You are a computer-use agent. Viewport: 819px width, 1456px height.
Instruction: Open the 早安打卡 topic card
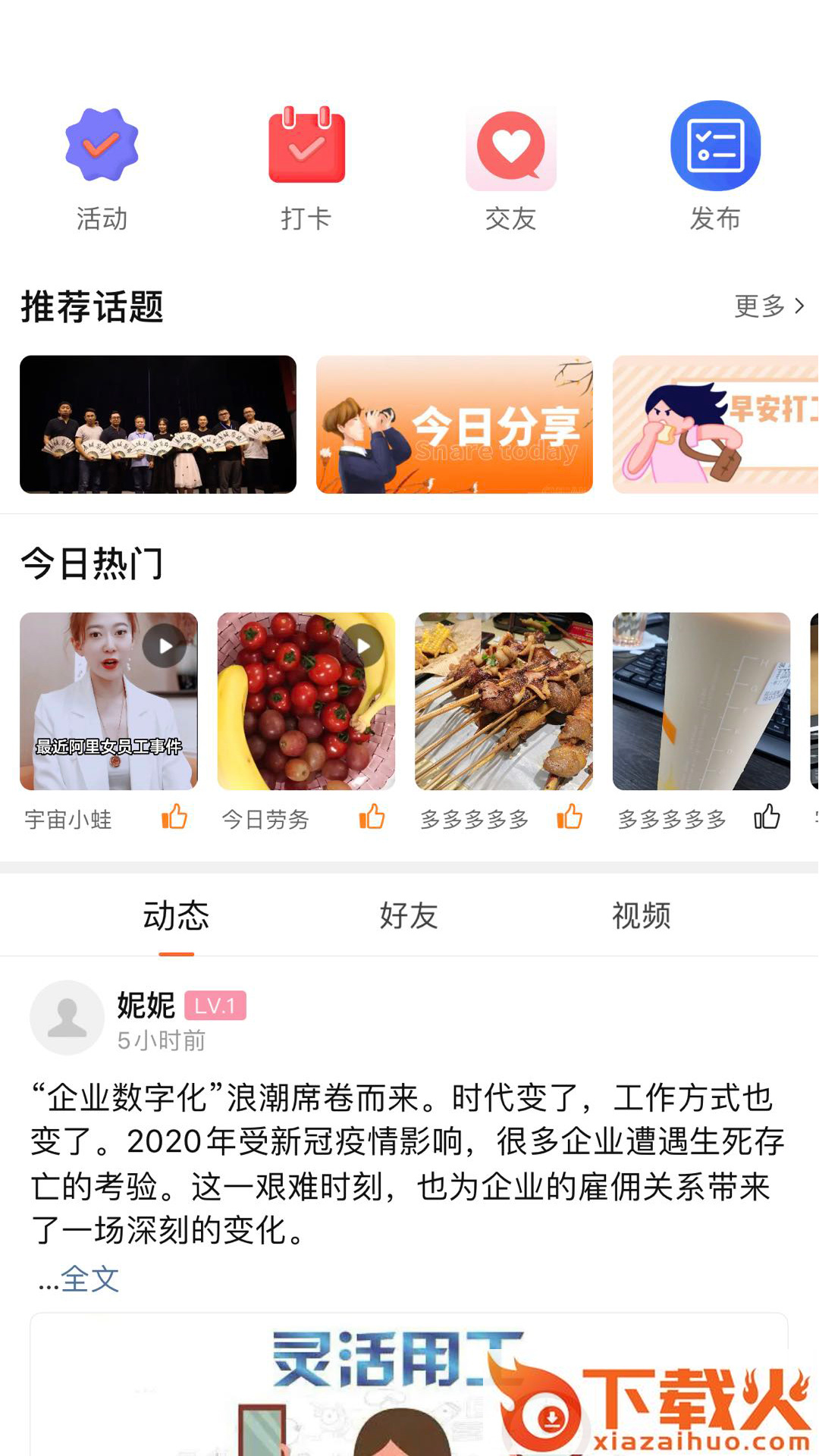715,425
